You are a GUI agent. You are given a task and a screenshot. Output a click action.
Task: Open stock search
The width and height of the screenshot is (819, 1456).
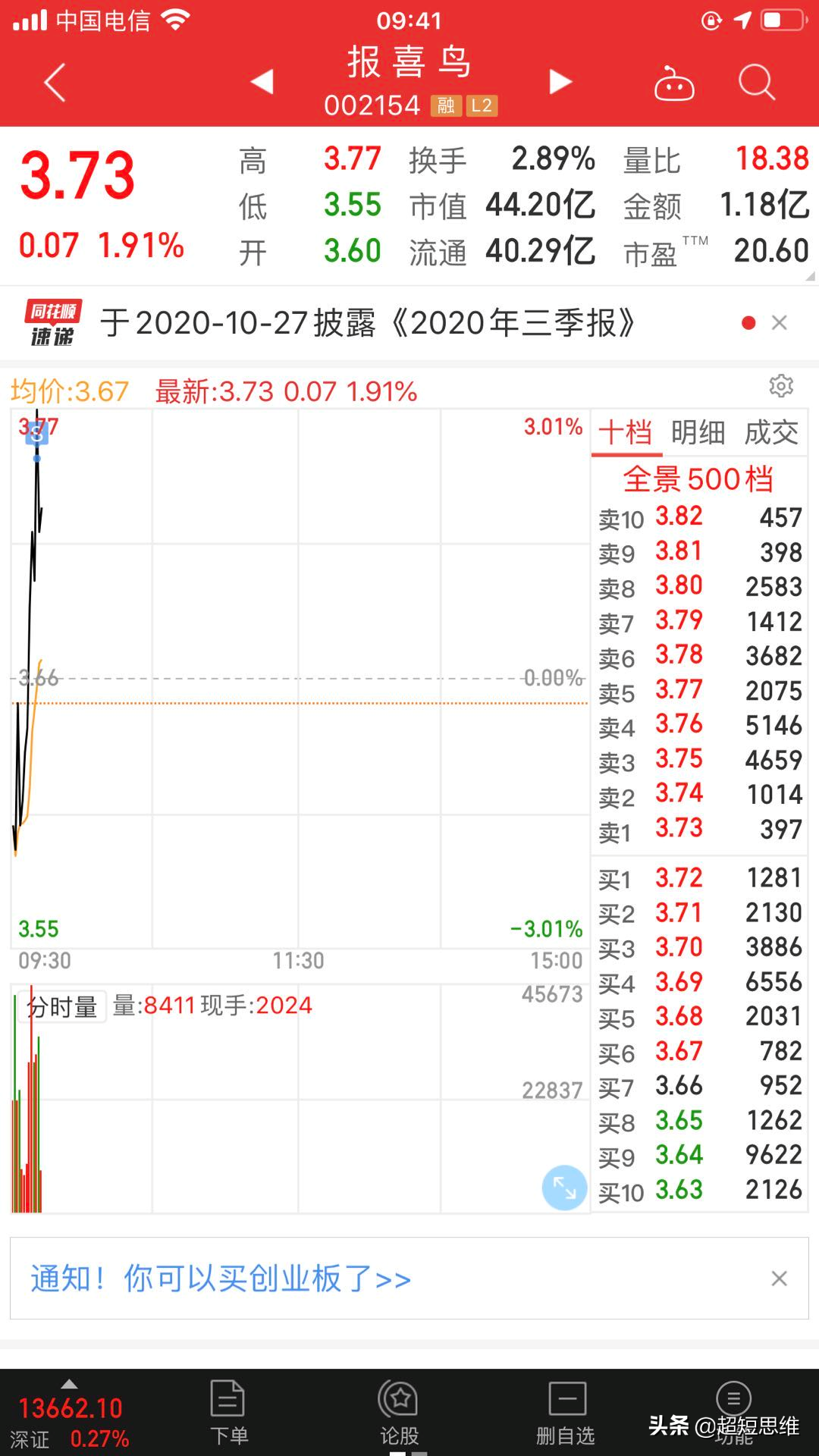click(x=757, y=82)
